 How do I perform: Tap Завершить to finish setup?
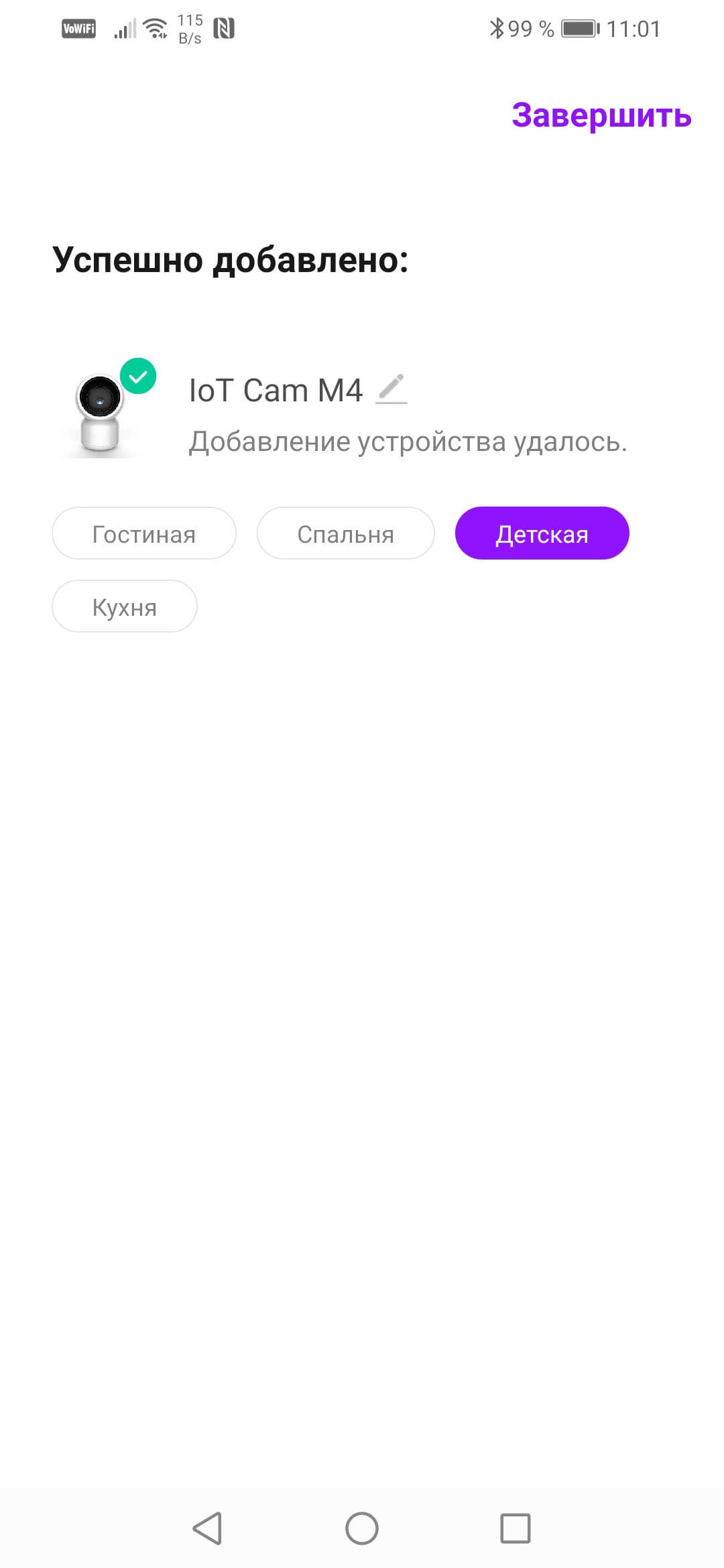[601, 115]
